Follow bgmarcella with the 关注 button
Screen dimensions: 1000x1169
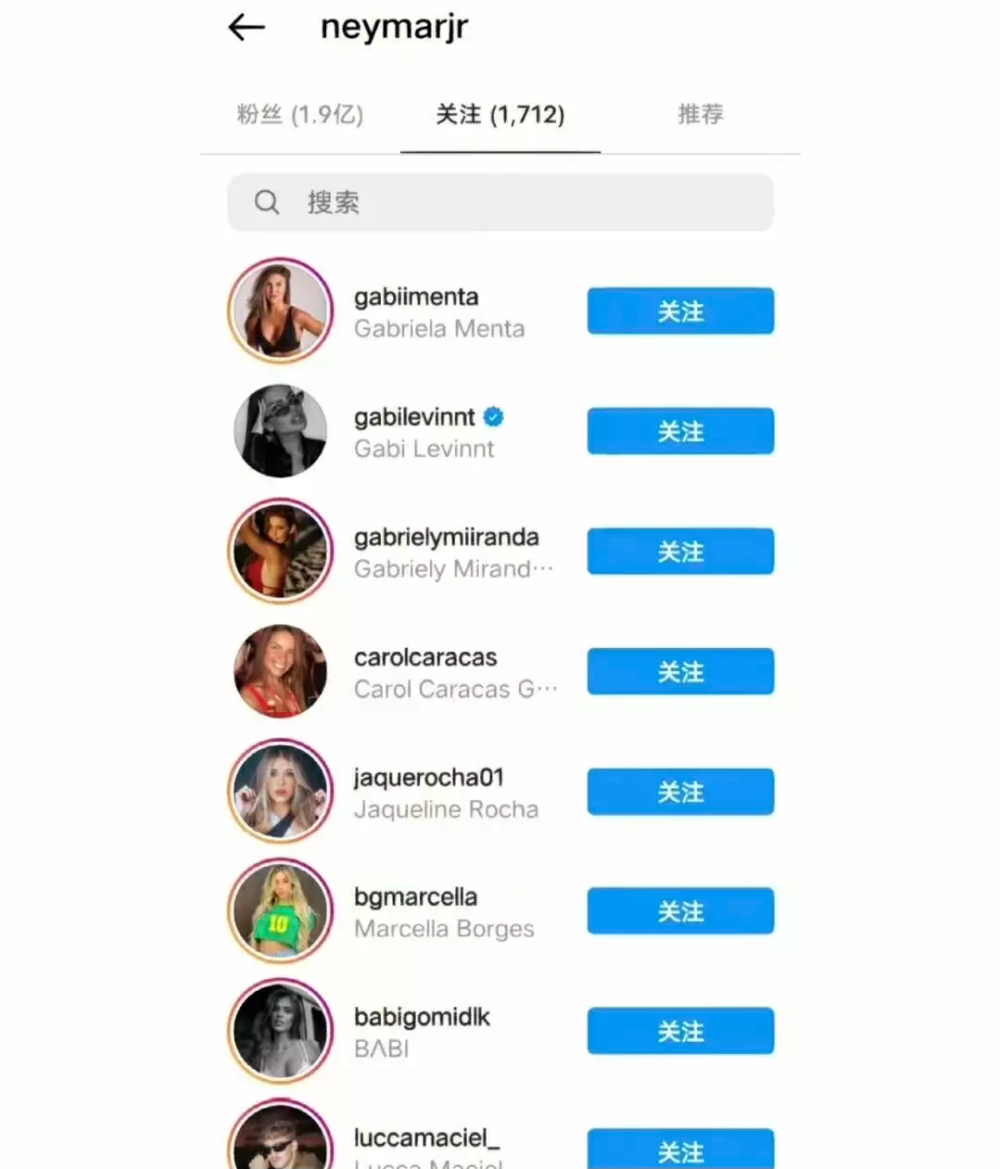click(680, 911)
